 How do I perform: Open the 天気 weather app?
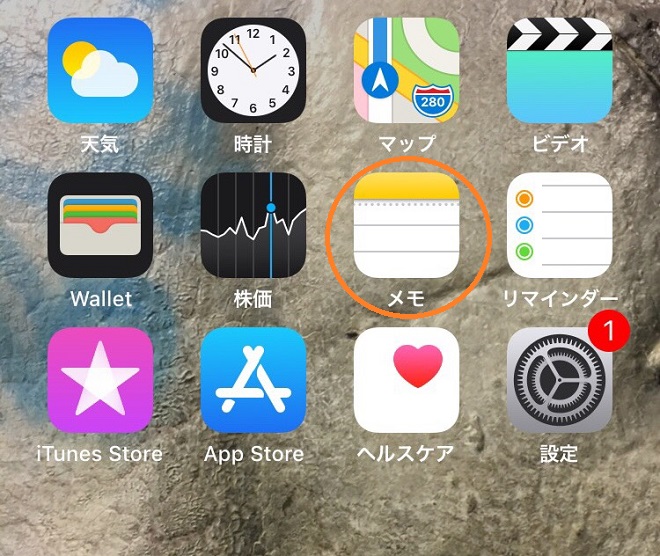click(100, 70)
